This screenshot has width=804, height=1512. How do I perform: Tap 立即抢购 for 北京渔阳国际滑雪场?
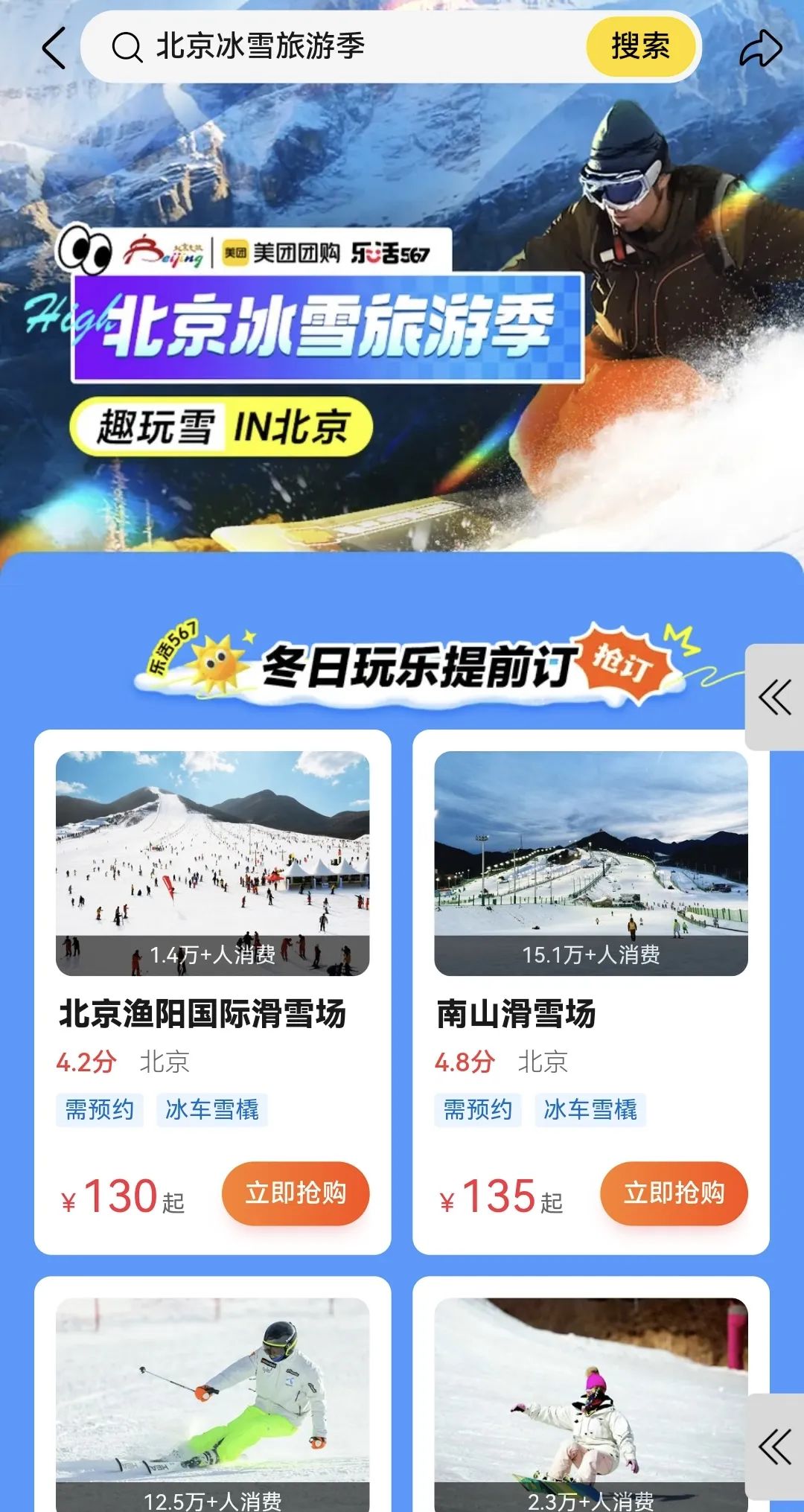(296, 1193)
